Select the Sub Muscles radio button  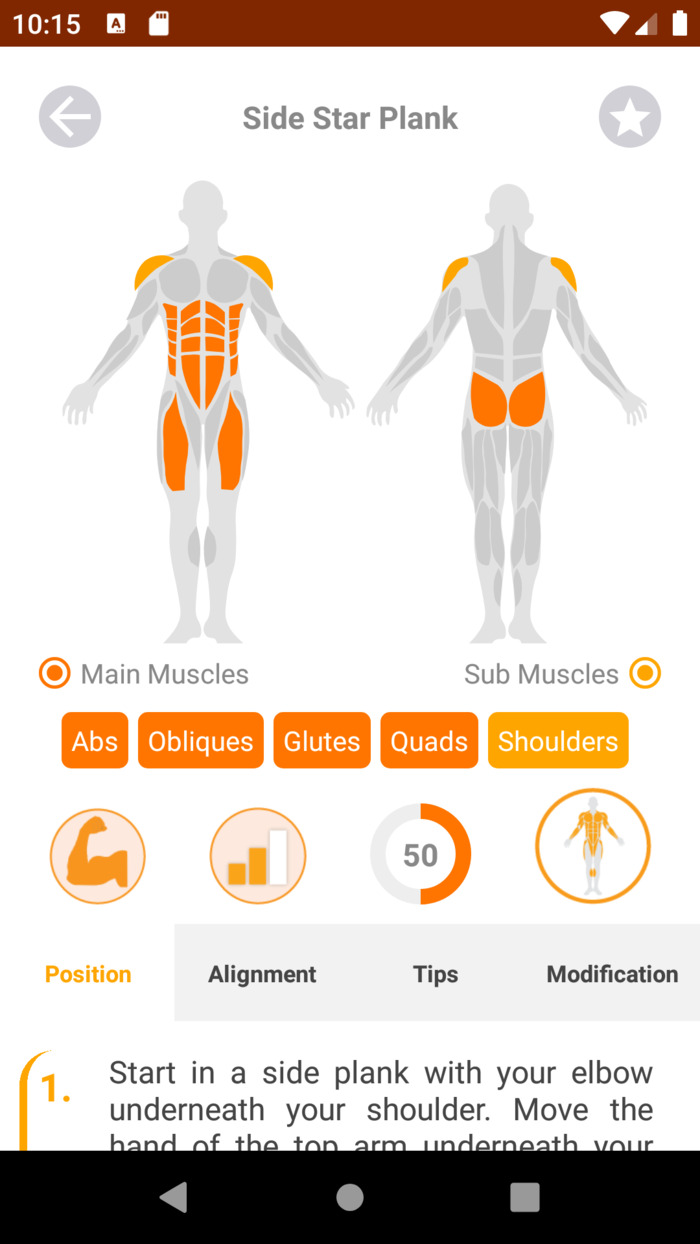click(645, 674)
